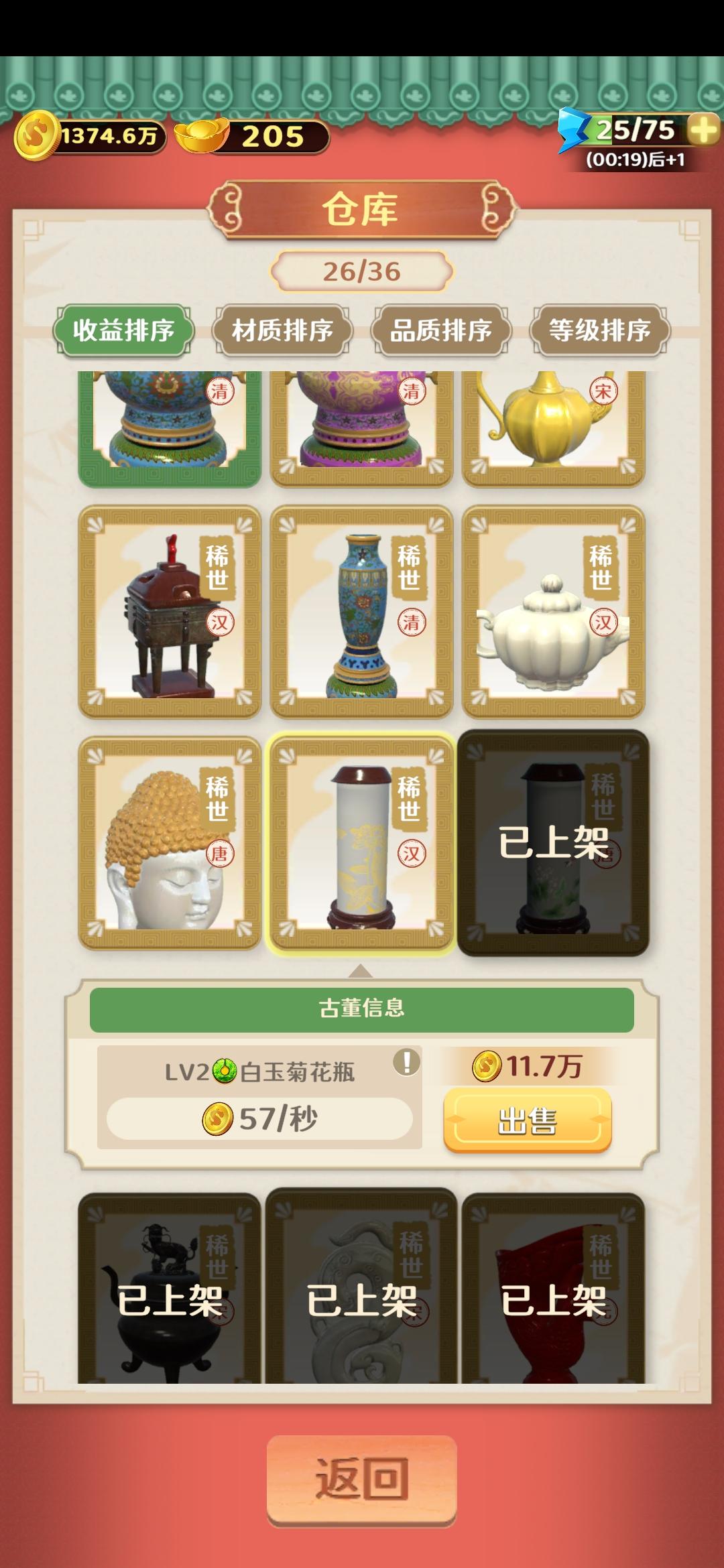Screen dimensions: 724x1568
Task: Tap the Song golden teapot item
Action: click(x=553, y=429)
